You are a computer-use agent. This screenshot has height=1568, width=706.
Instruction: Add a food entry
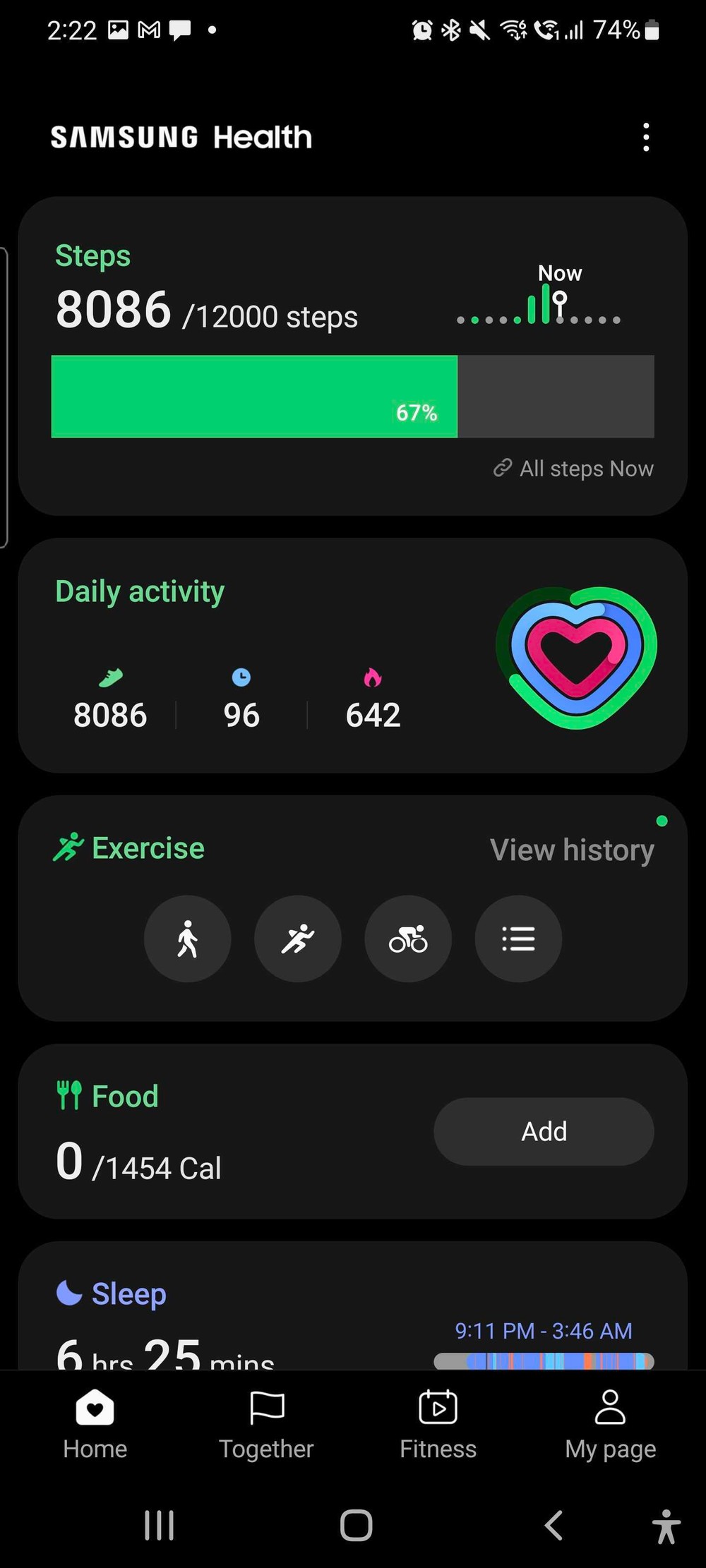544,1131
